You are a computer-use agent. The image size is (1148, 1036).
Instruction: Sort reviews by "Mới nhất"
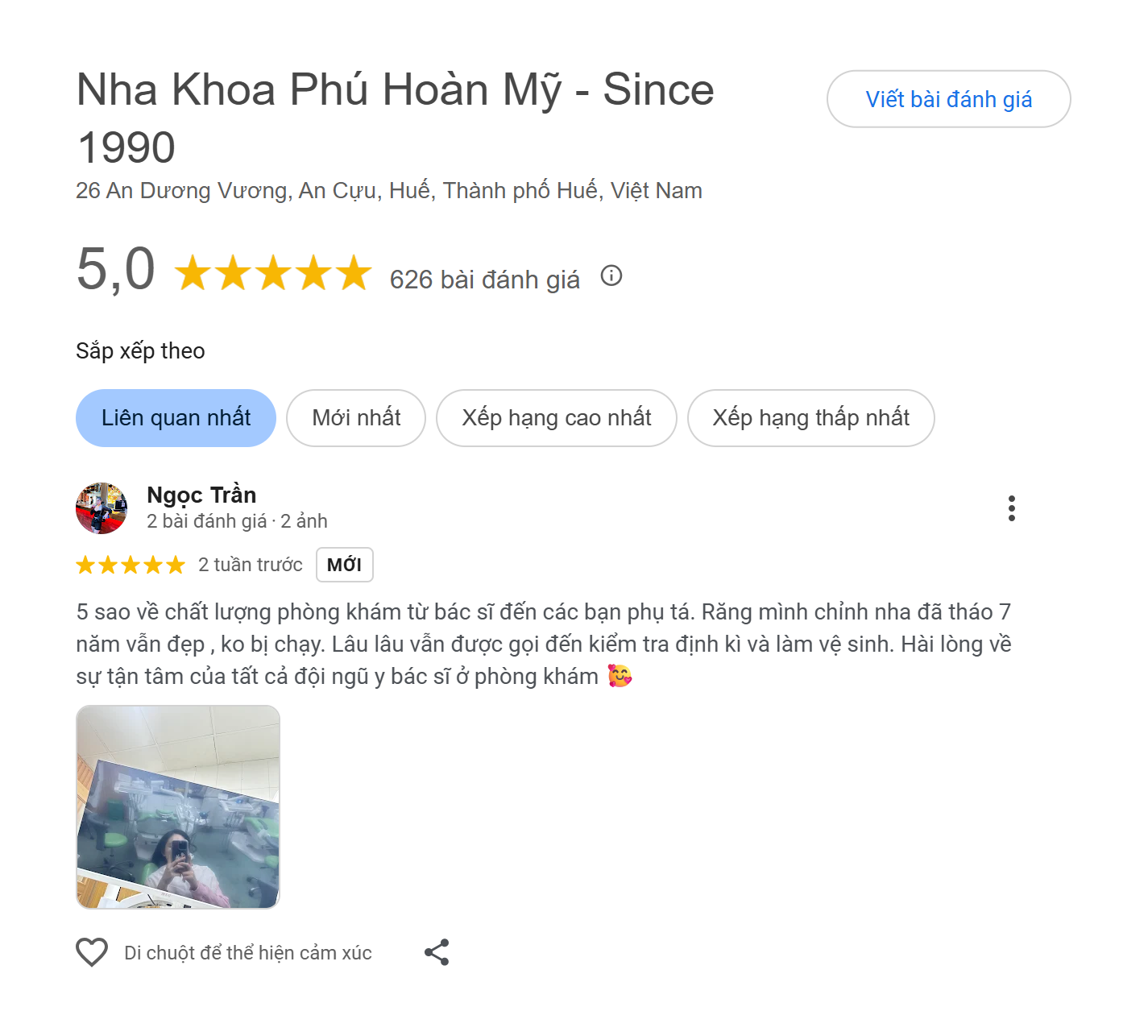click(x=356, y=418)
